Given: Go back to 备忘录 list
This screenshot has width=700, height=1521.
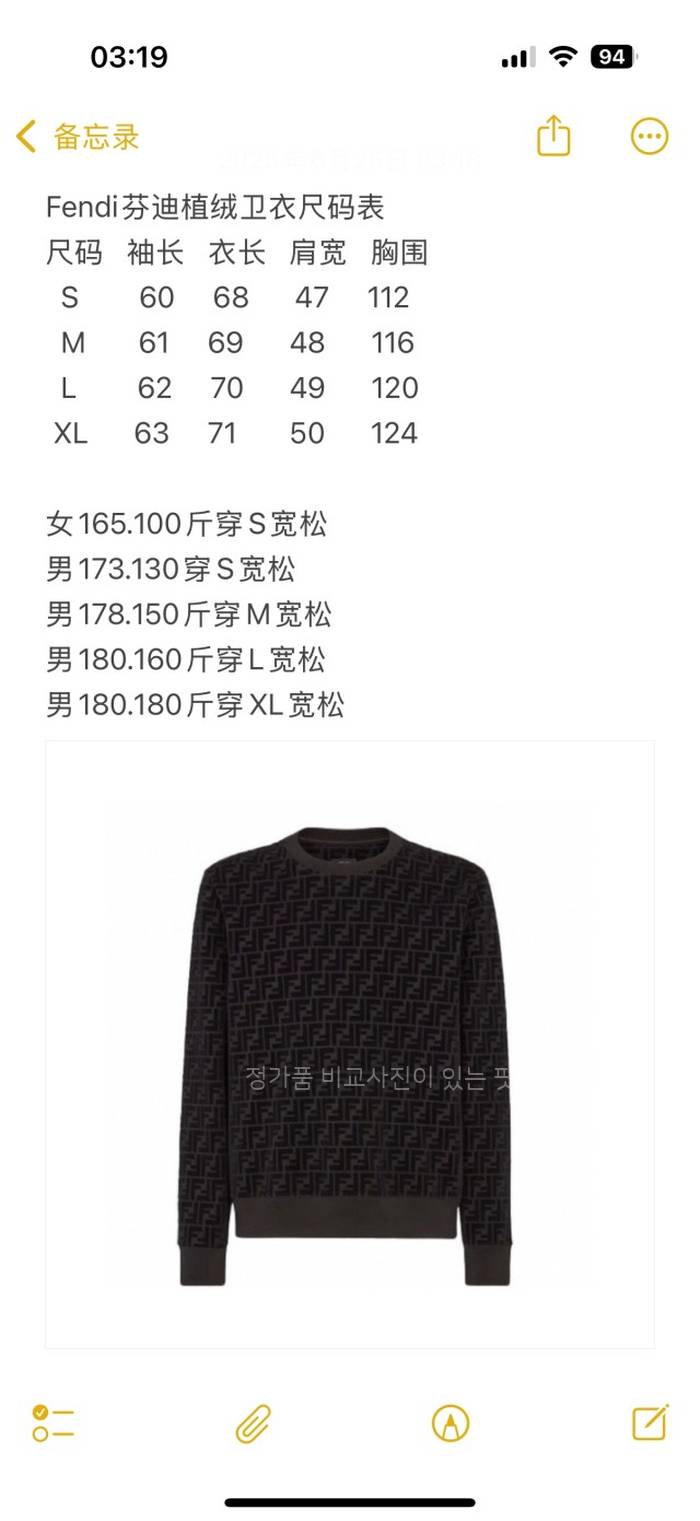Looking at the screenshot, I should [x=78, y=136].
